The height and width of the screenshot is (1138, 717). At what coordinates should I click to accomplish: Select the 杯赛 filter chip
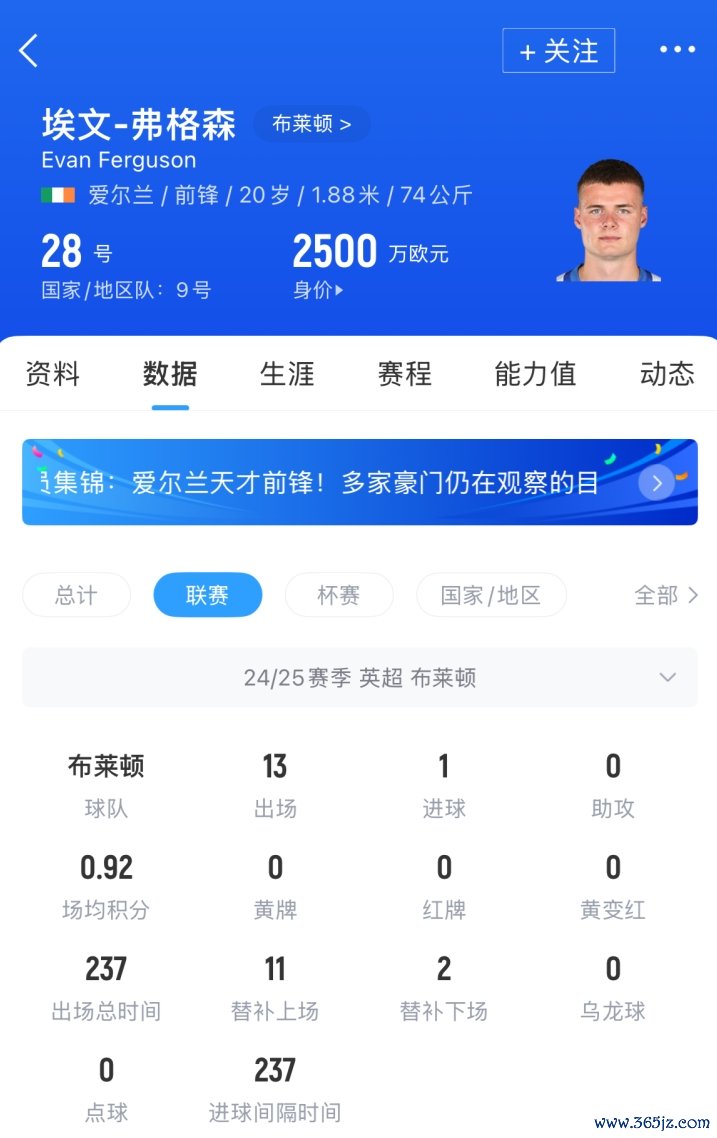pyautogui.click(x=338, y=595)
